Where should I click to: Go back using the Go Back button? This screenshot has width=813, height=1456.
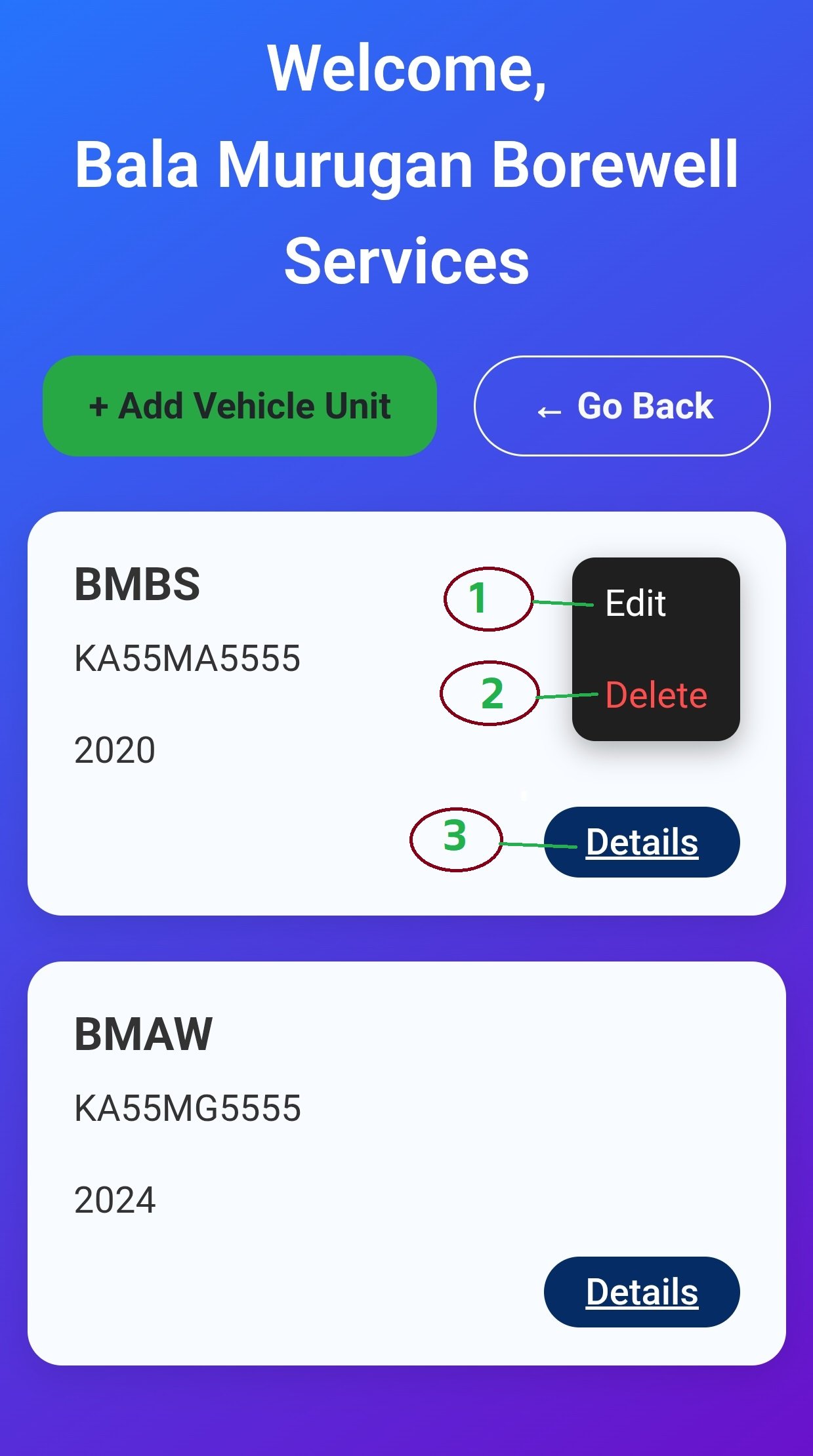click(622, 406)
